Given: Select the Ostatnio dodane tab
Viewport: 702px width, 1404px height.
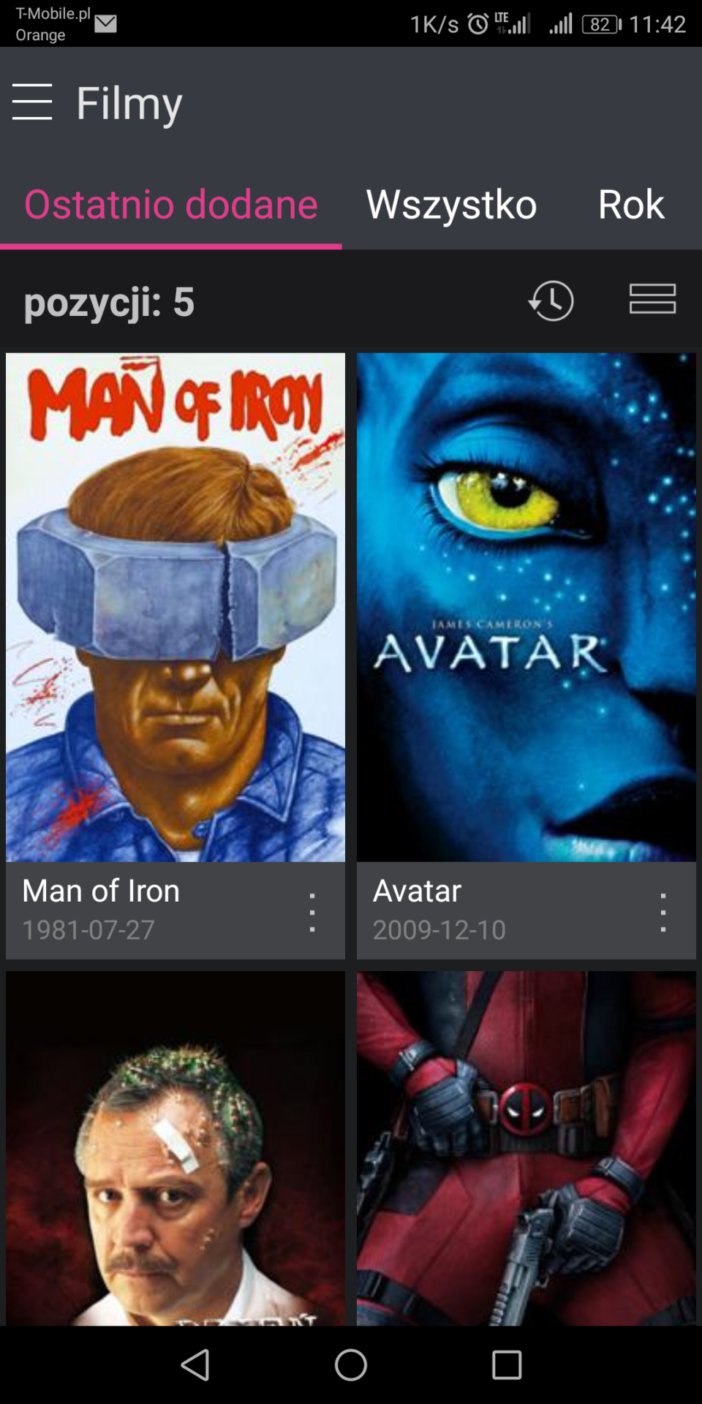Looking at the screenshot, I should coord(171,204).
